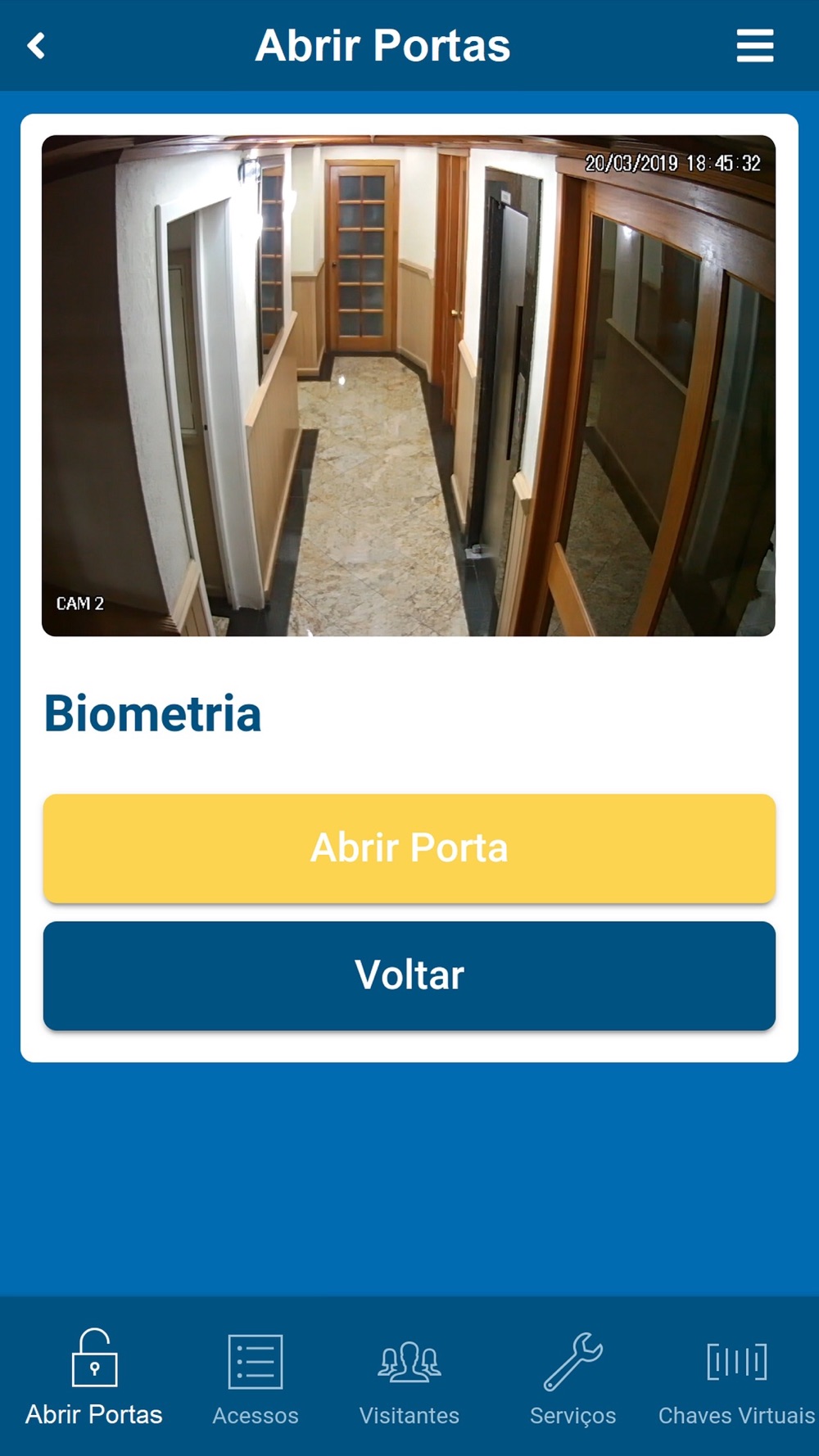Switch to the Abrir Portas tab
819x1456 pixels.
tap(94, 1377)
